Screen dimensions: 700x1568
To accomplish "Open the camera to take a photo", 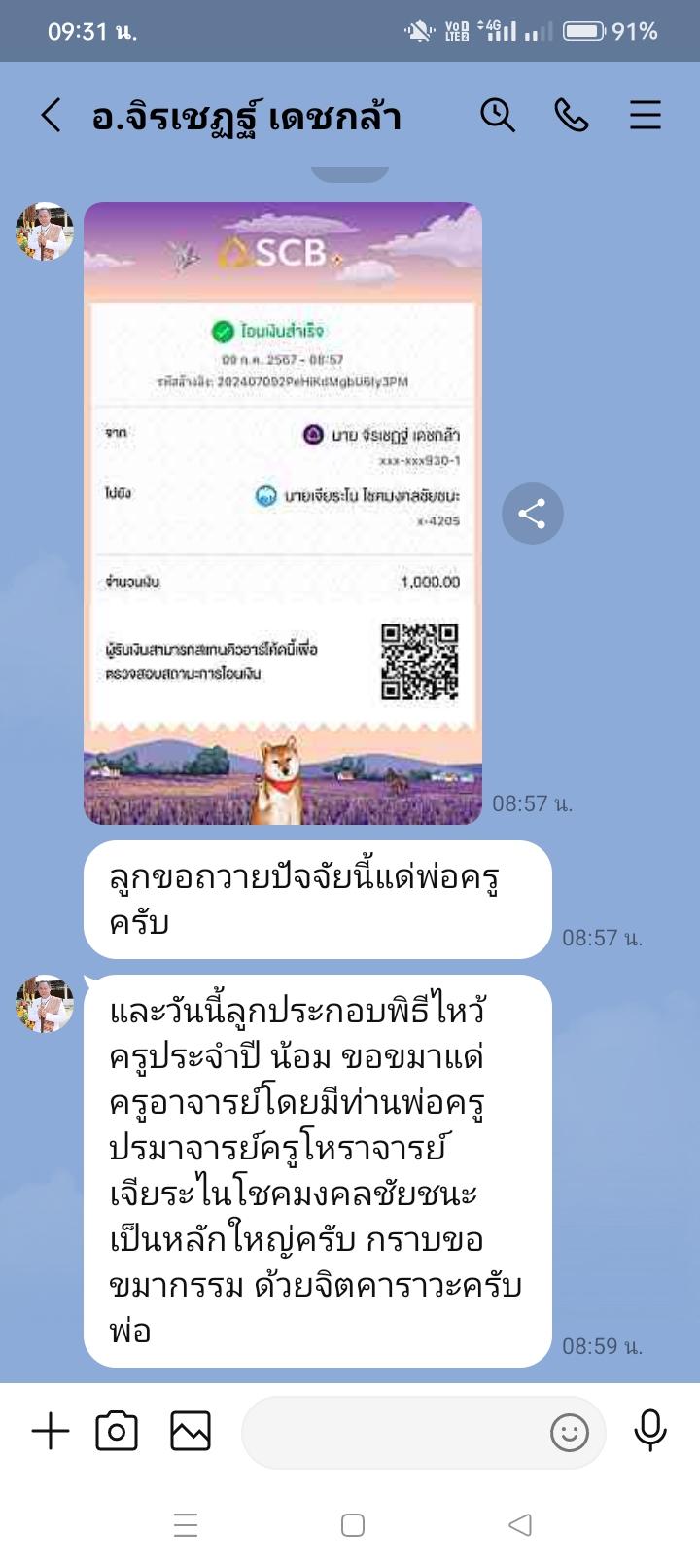I will click(117, 1432).
